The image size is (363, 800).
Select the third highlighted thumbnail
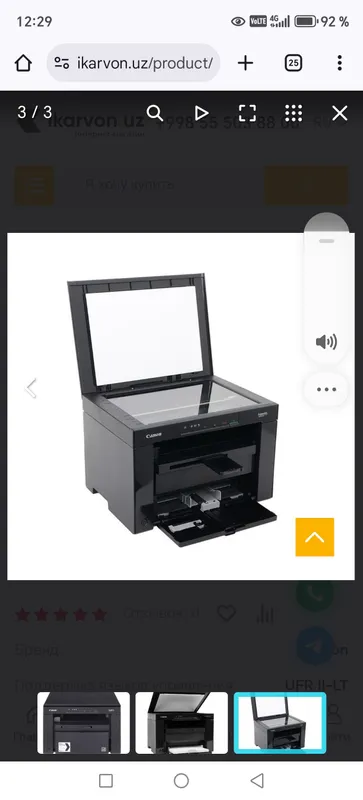click(280, 722)
